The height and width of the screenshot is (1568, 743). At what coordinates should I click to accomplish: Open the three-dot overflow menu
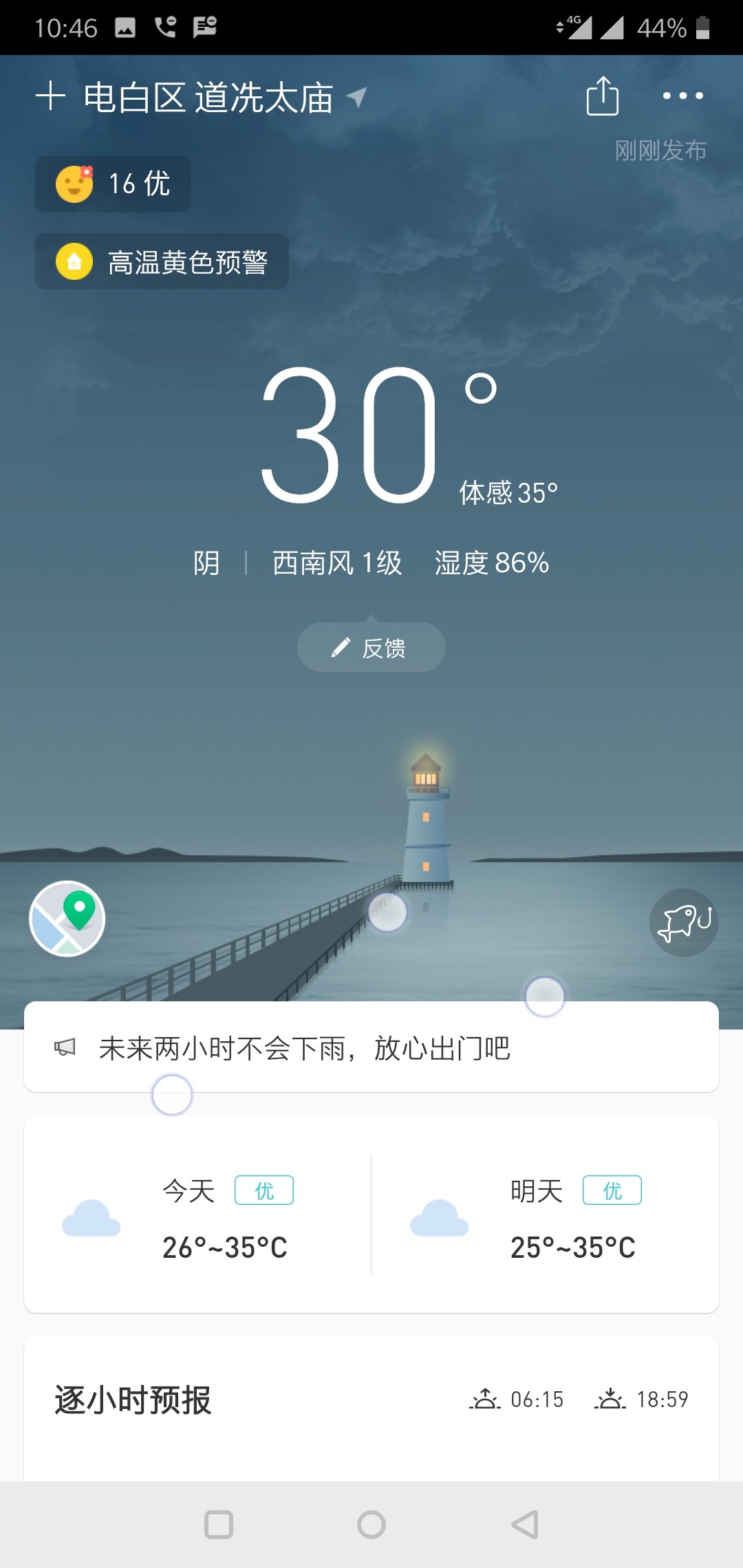(x=682, y=96)
